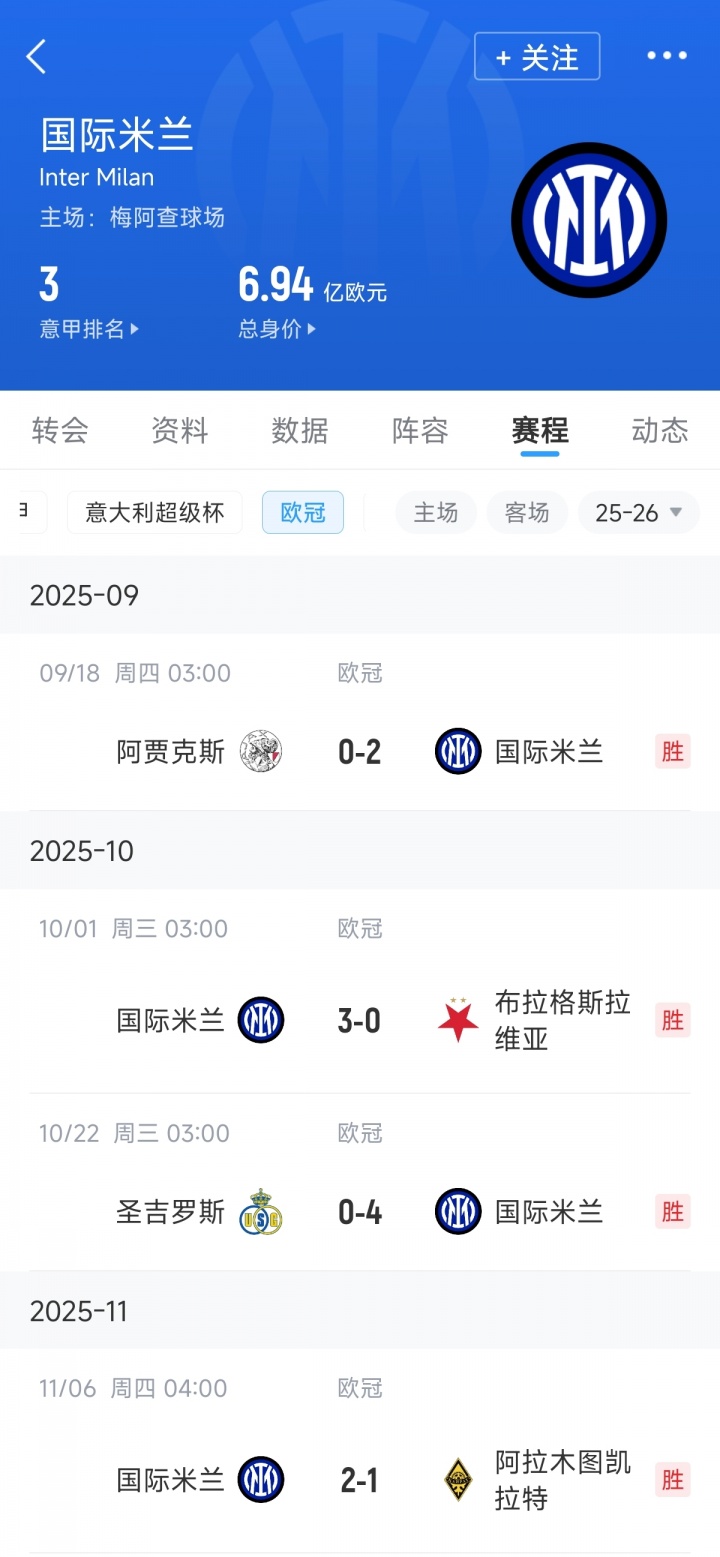The width and height of the screenshot is (720, 1557).
Task: Open the match against 布拉格斯拉维亚
Action: click(x=360, y=1021)
